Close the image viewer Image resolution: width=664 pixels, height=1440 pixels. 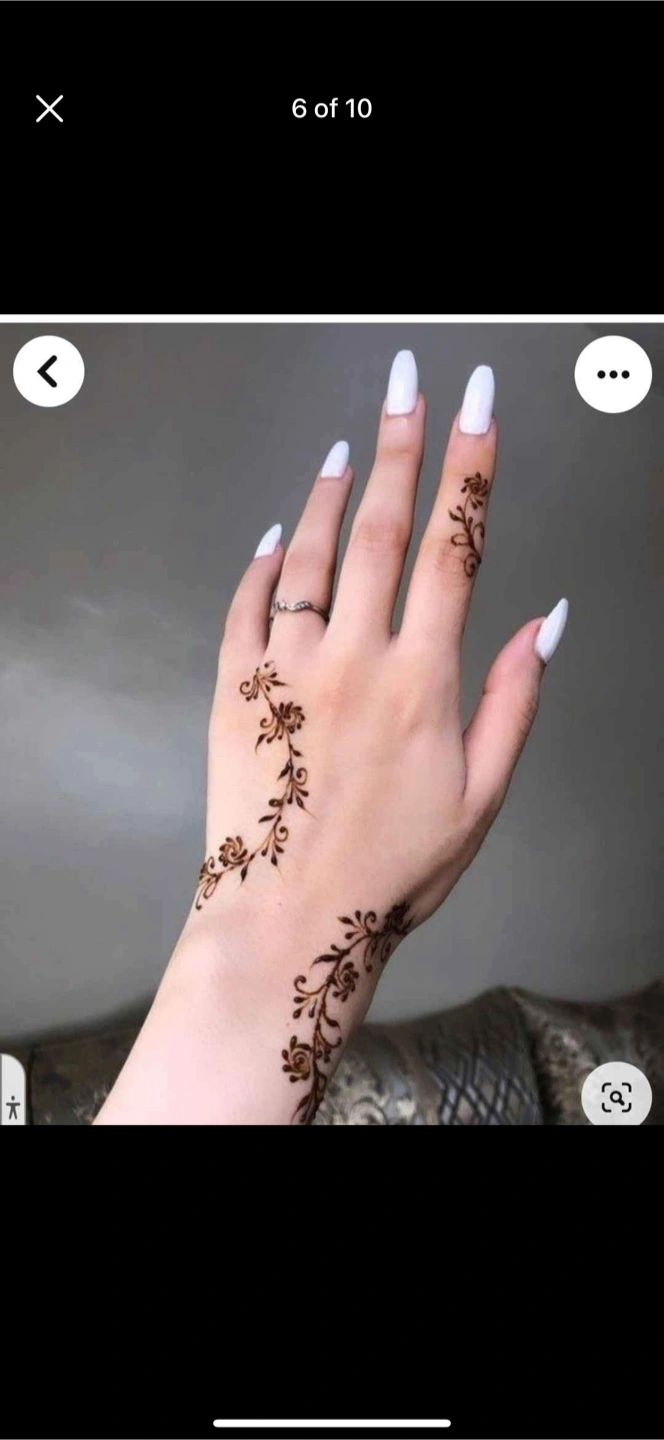(49, 109)
